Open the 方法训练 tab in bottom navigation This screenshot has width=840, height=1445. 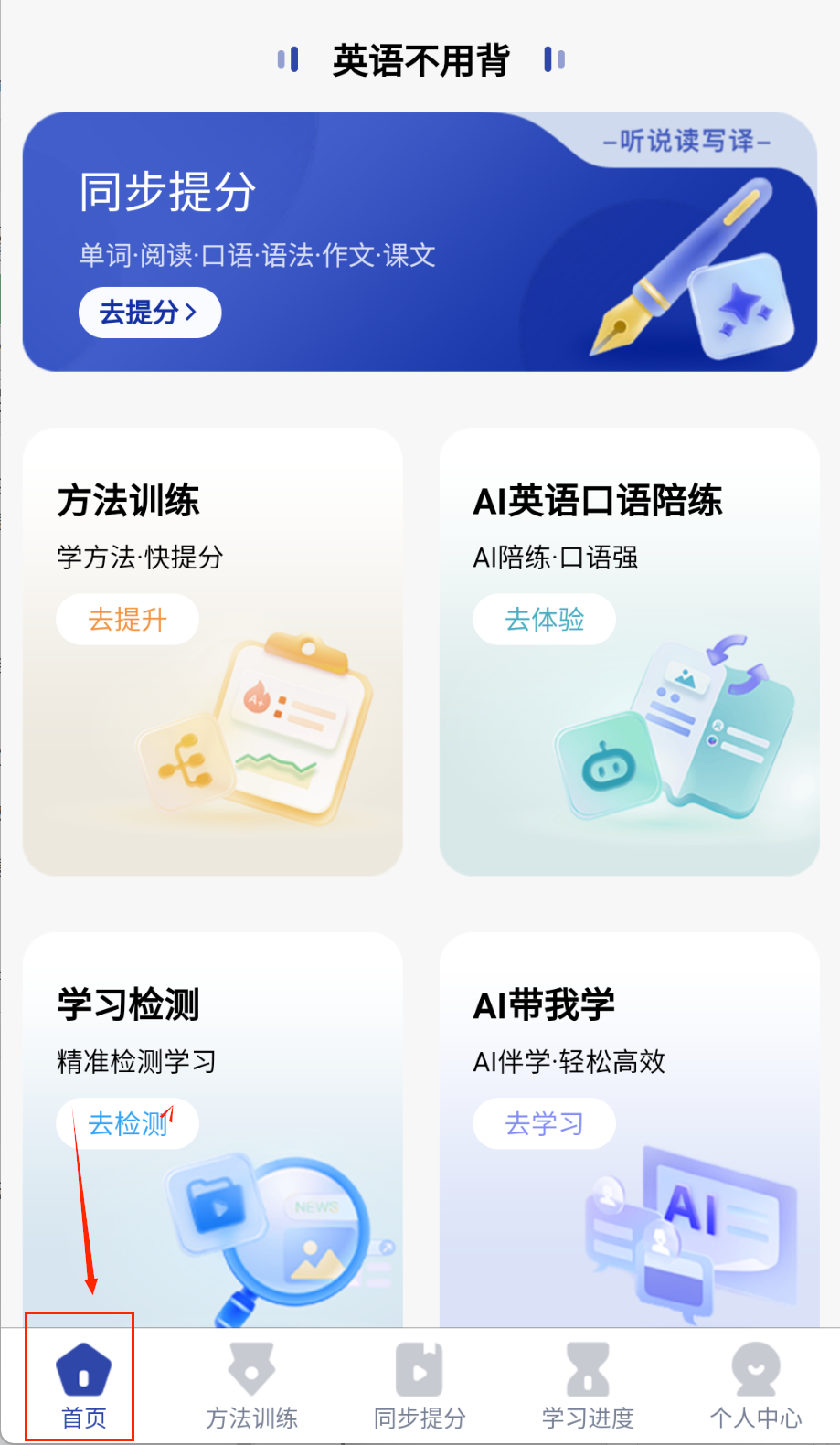pyautogui.click(x=251, y=1384)
